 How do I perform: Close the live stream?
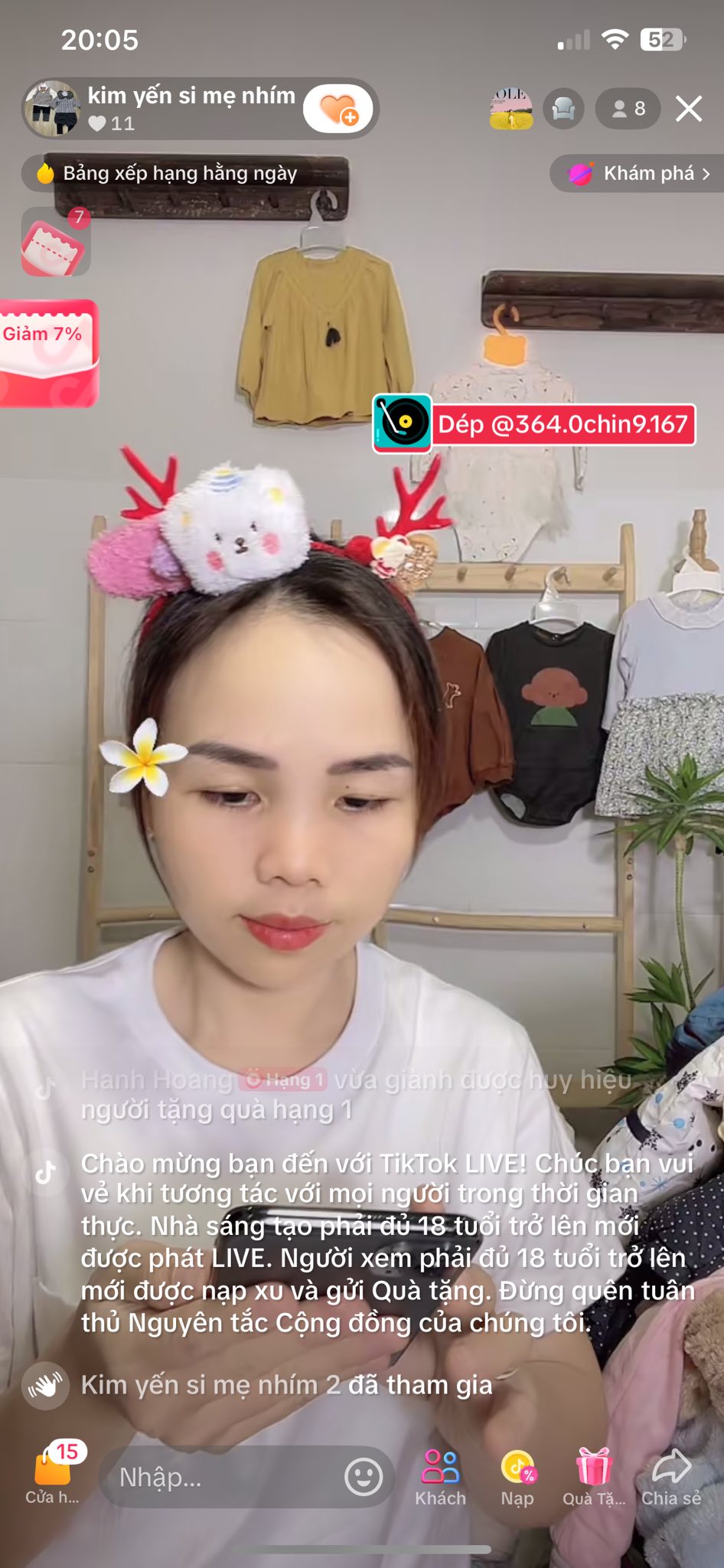(689, 109)
